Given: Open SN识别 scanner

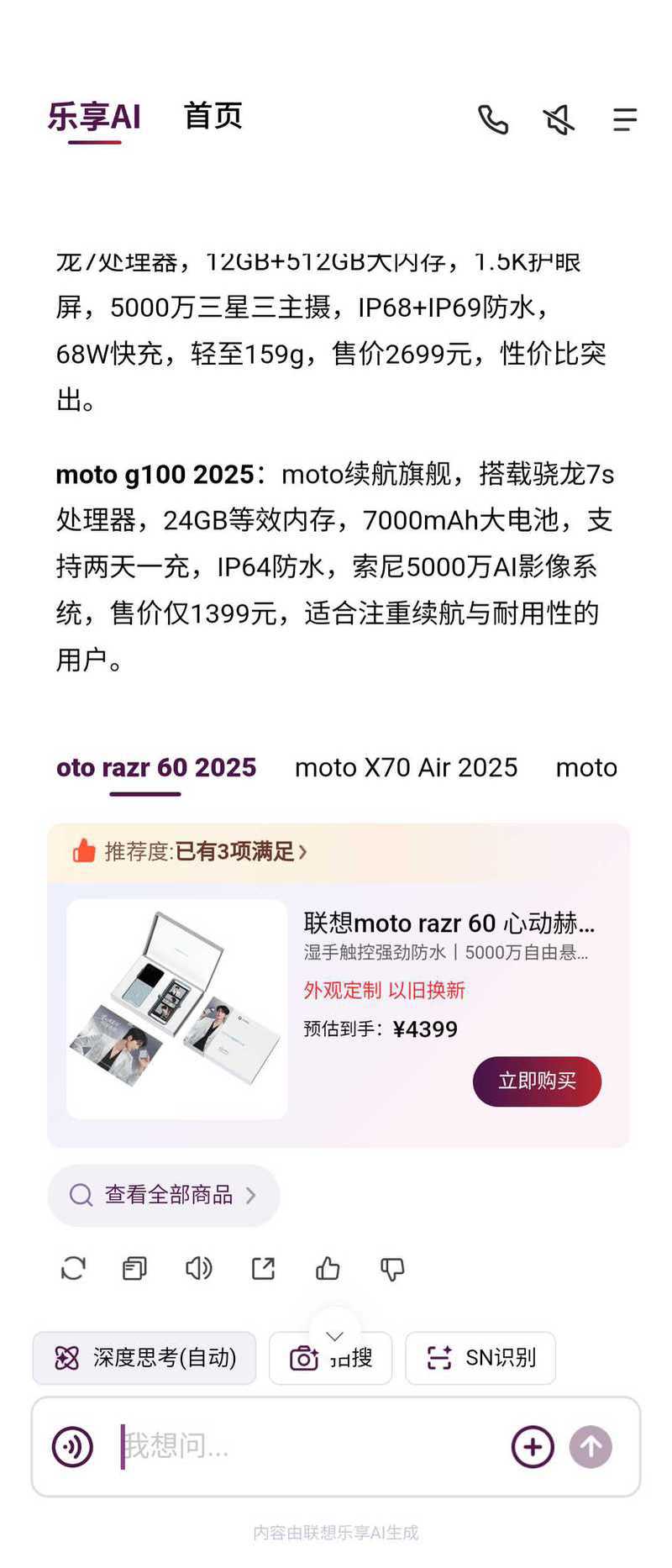Looking at the screenshot, I should tap(480, 1358).
